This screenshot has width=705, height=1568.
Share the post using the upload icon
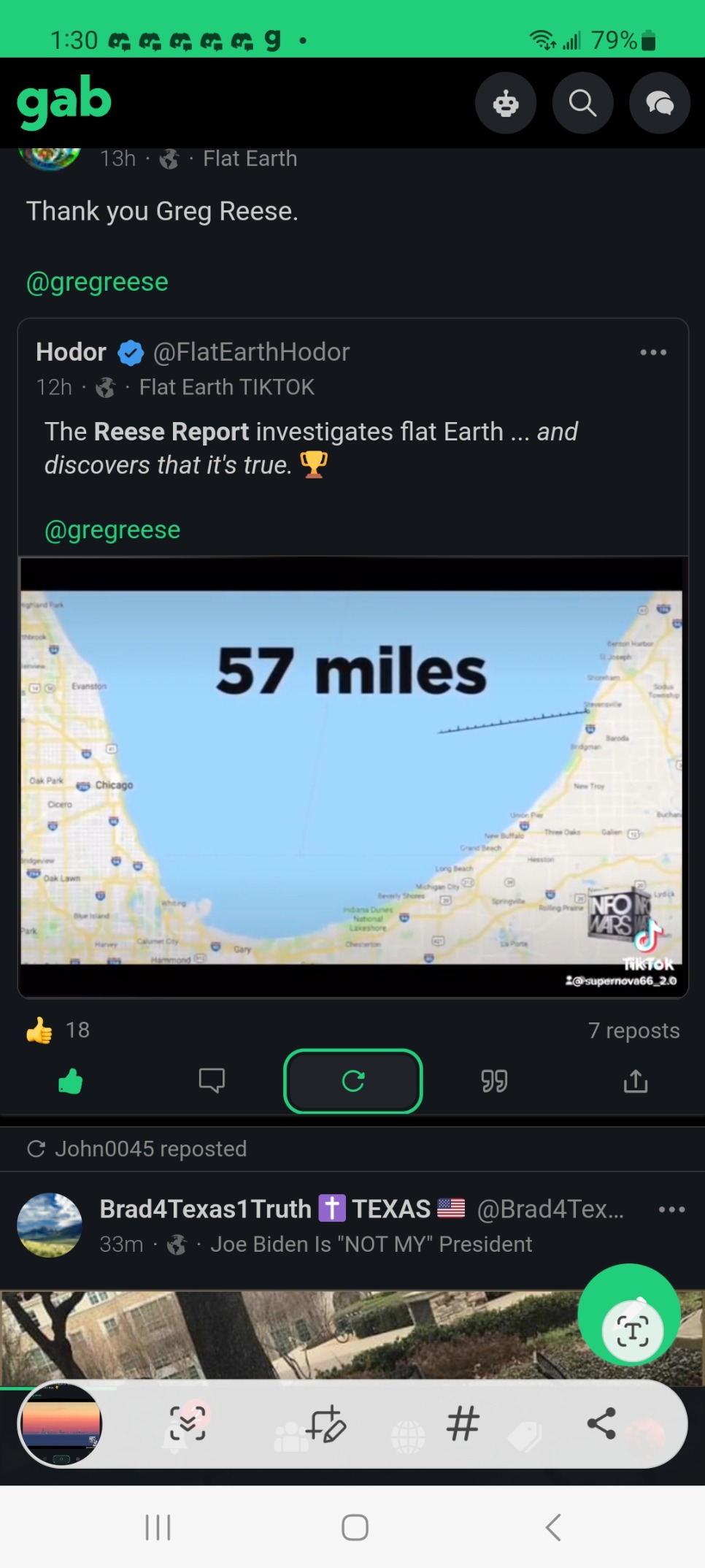[x=636, y=1081]
